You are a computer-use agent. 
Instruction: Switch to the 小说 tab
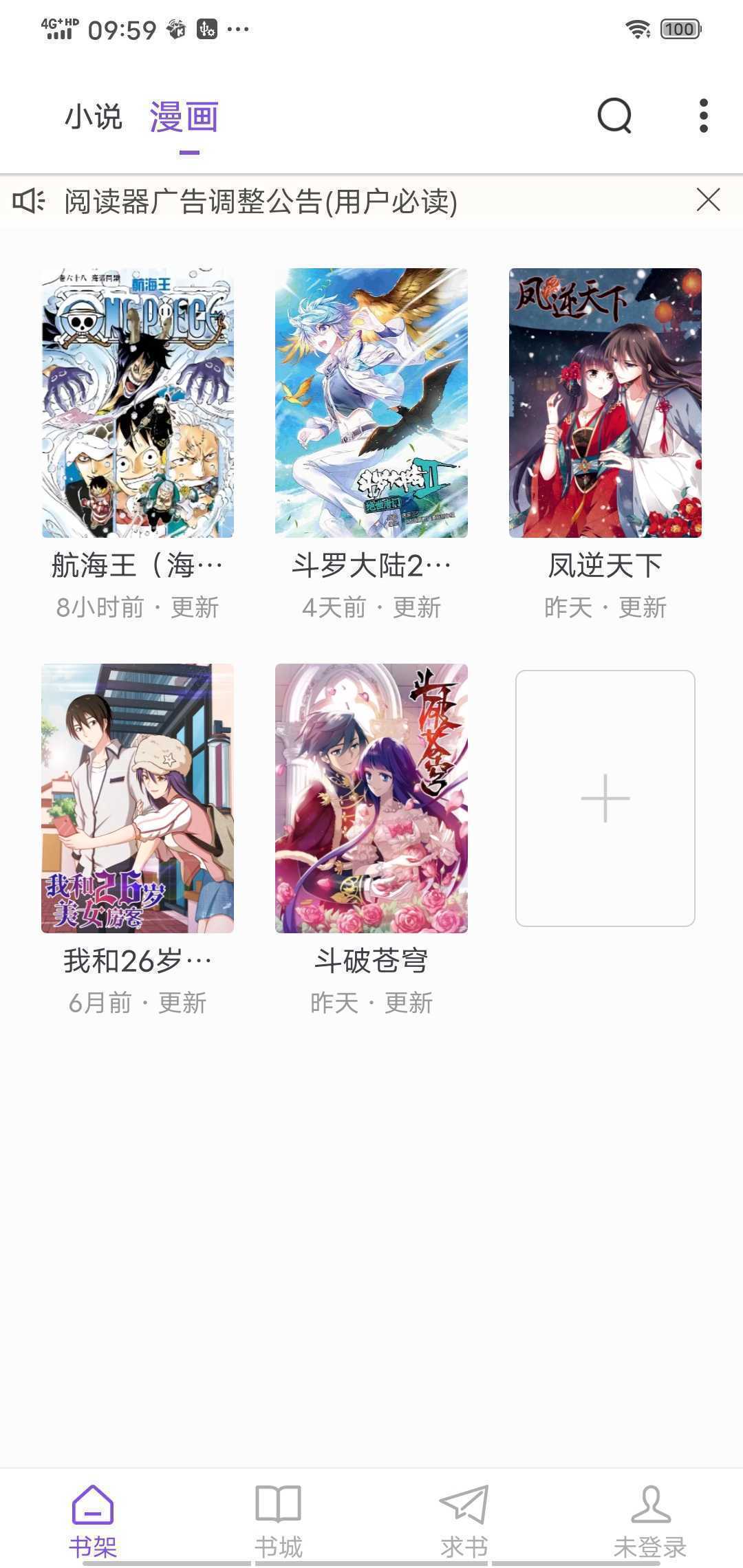tap(94, 116)
